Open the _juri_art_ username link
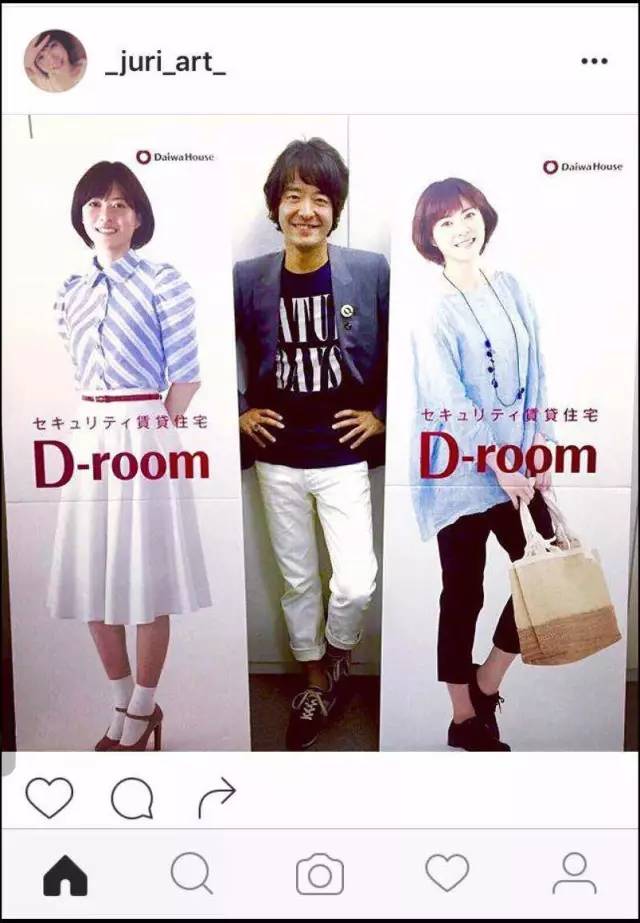Image resolution: width=640 pixels, height=923 pixels. coord(165,62)
